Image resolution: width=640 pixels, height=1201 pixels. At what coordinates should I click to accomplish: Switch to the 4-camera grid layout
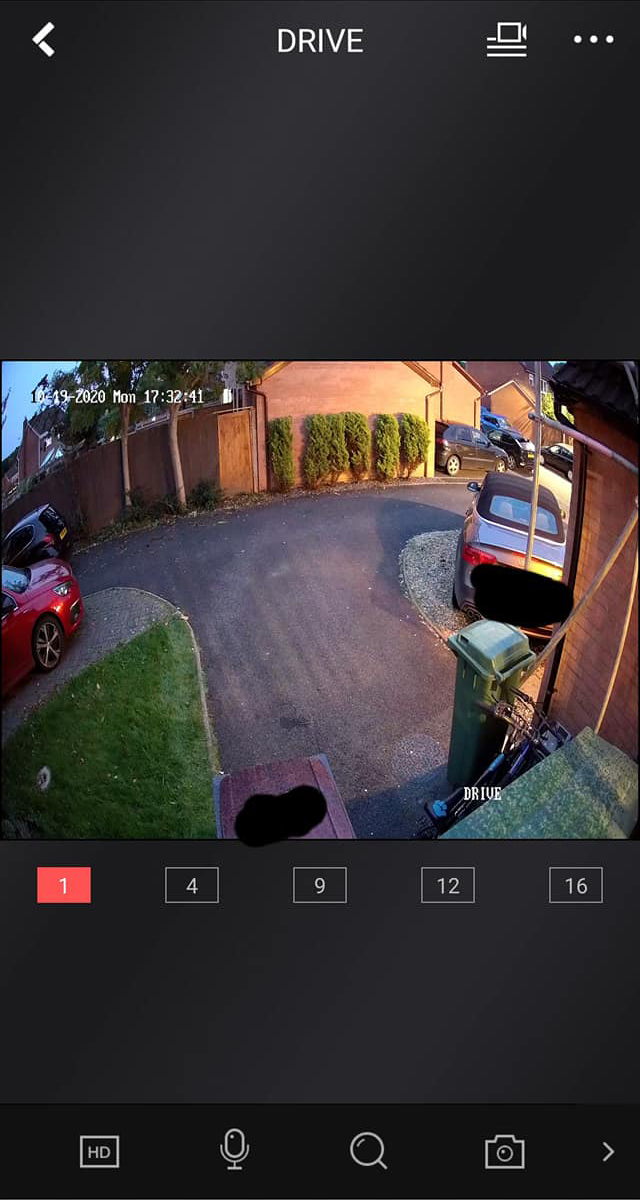point(192,885)
